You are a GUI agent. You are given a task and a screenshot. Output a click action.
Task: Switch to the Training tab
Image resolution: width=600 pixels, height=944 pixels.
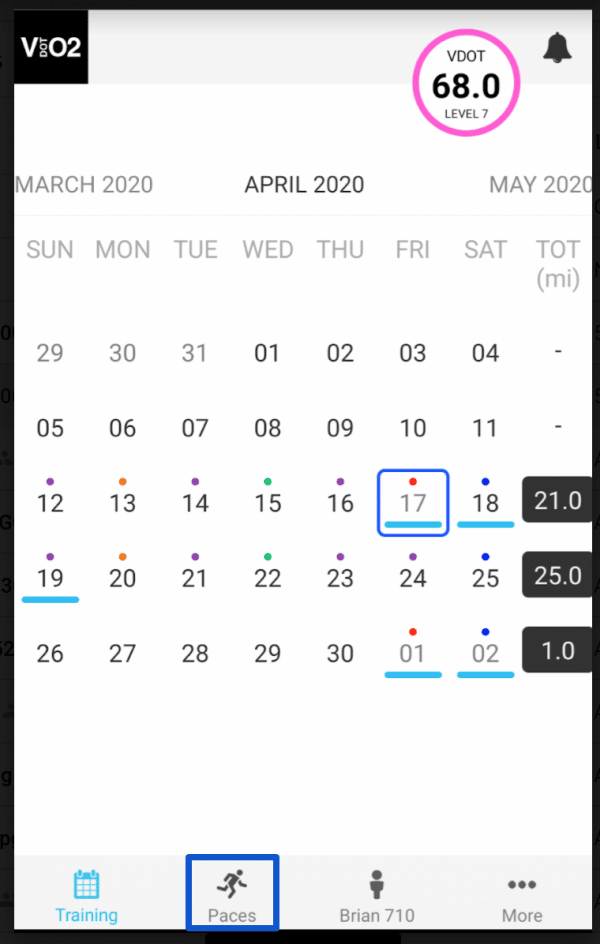click(x=86, y=893)
